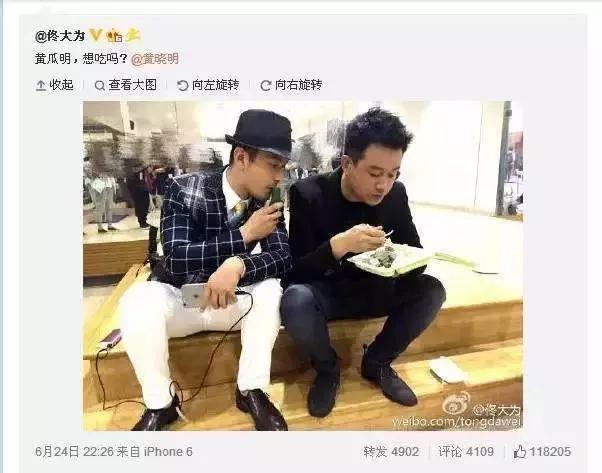Open the @黄晓明 mention link

[155, 59]
